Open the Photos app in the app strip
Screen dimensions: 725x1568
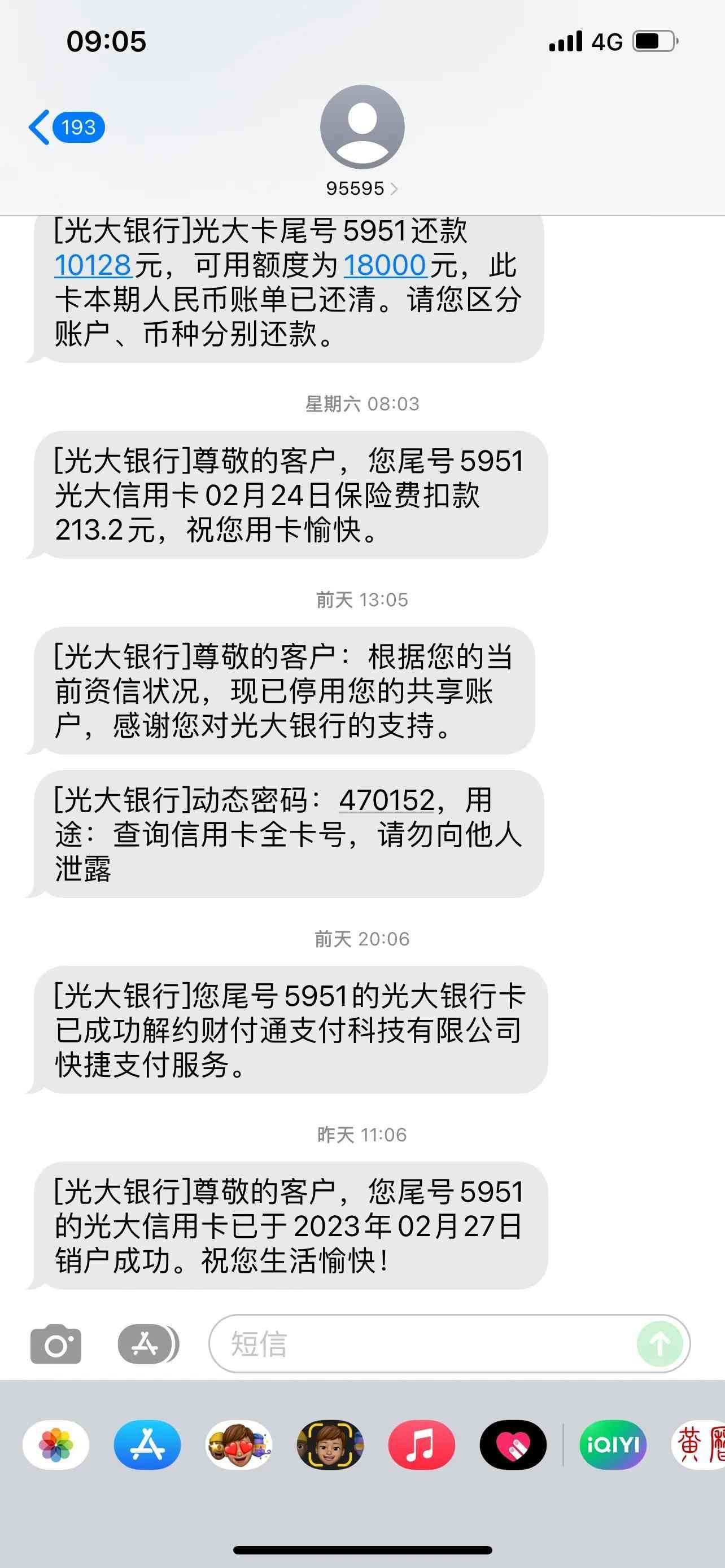(56, 1445)
